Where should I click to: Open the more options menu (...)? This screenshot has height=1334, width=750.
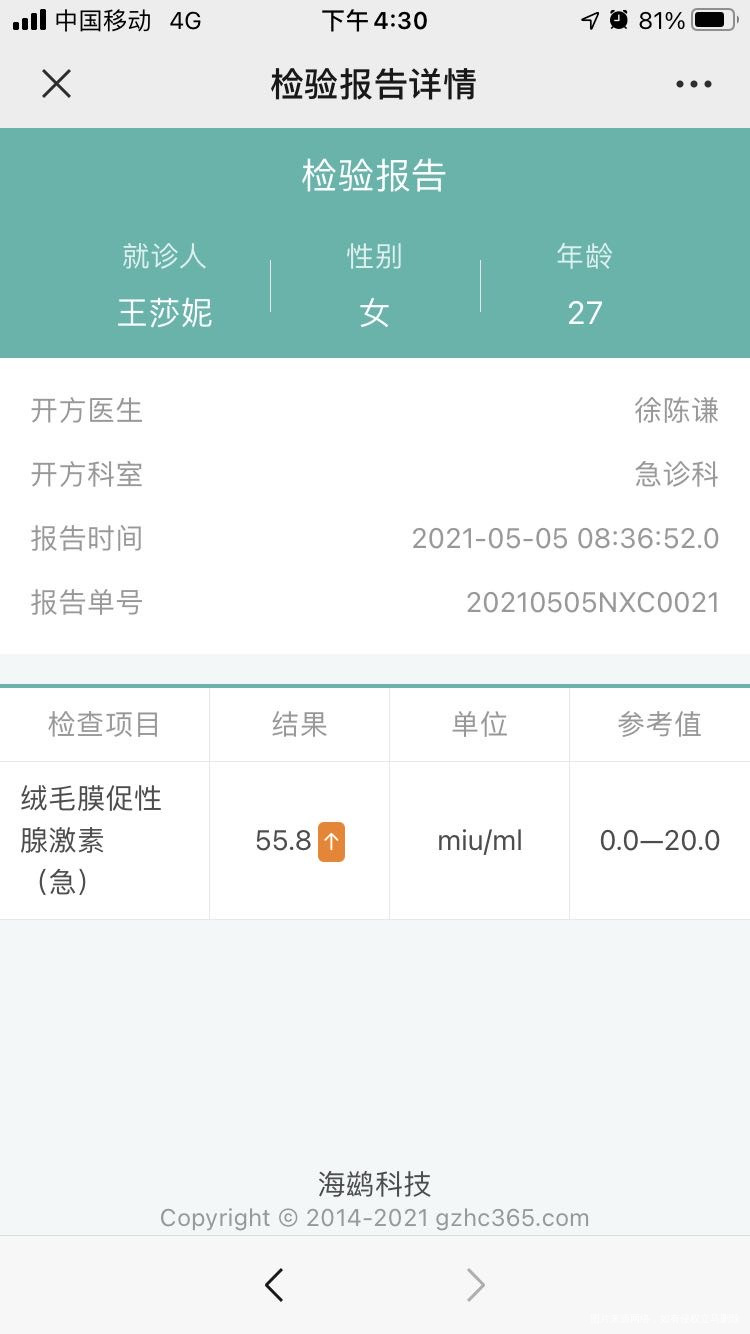[x=693, y=84]
